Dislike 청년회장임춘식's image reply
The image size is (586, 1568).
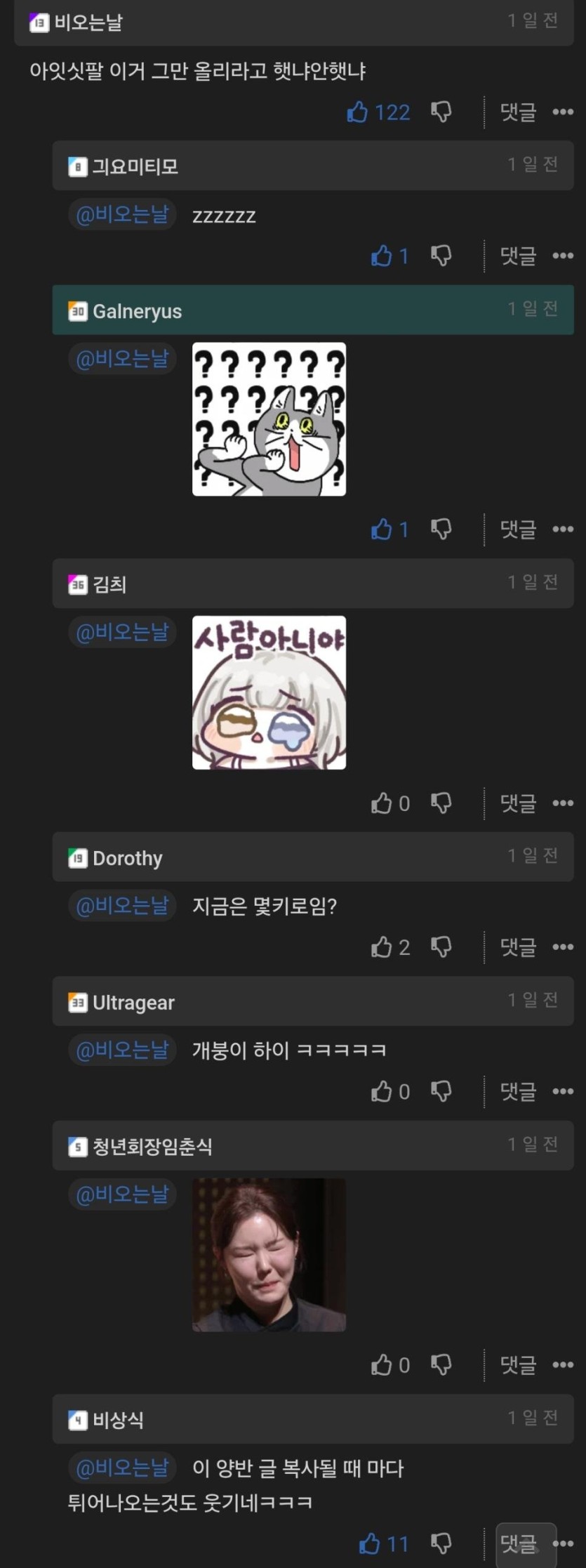(x=441, y=1365)
